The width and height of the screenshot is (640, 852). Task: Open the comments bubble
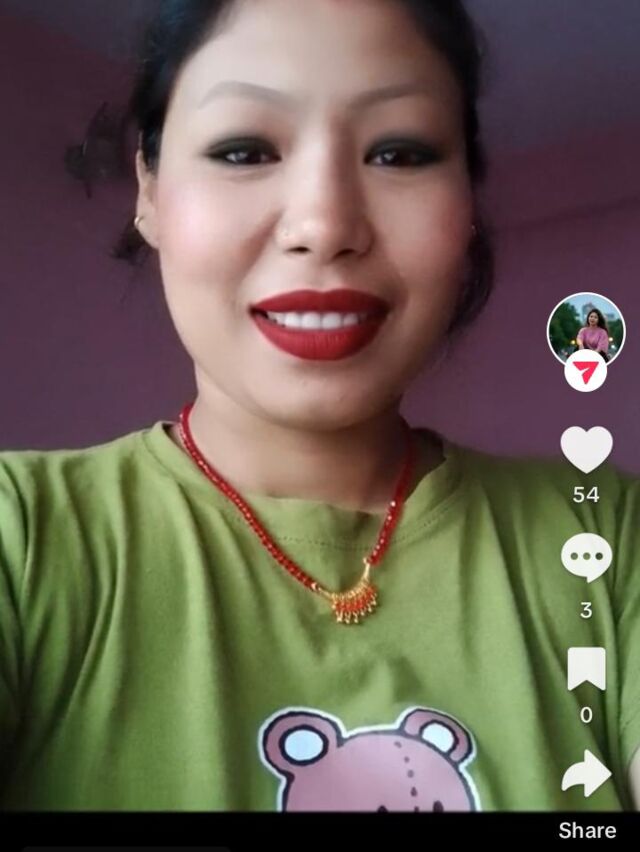(586, 556)
